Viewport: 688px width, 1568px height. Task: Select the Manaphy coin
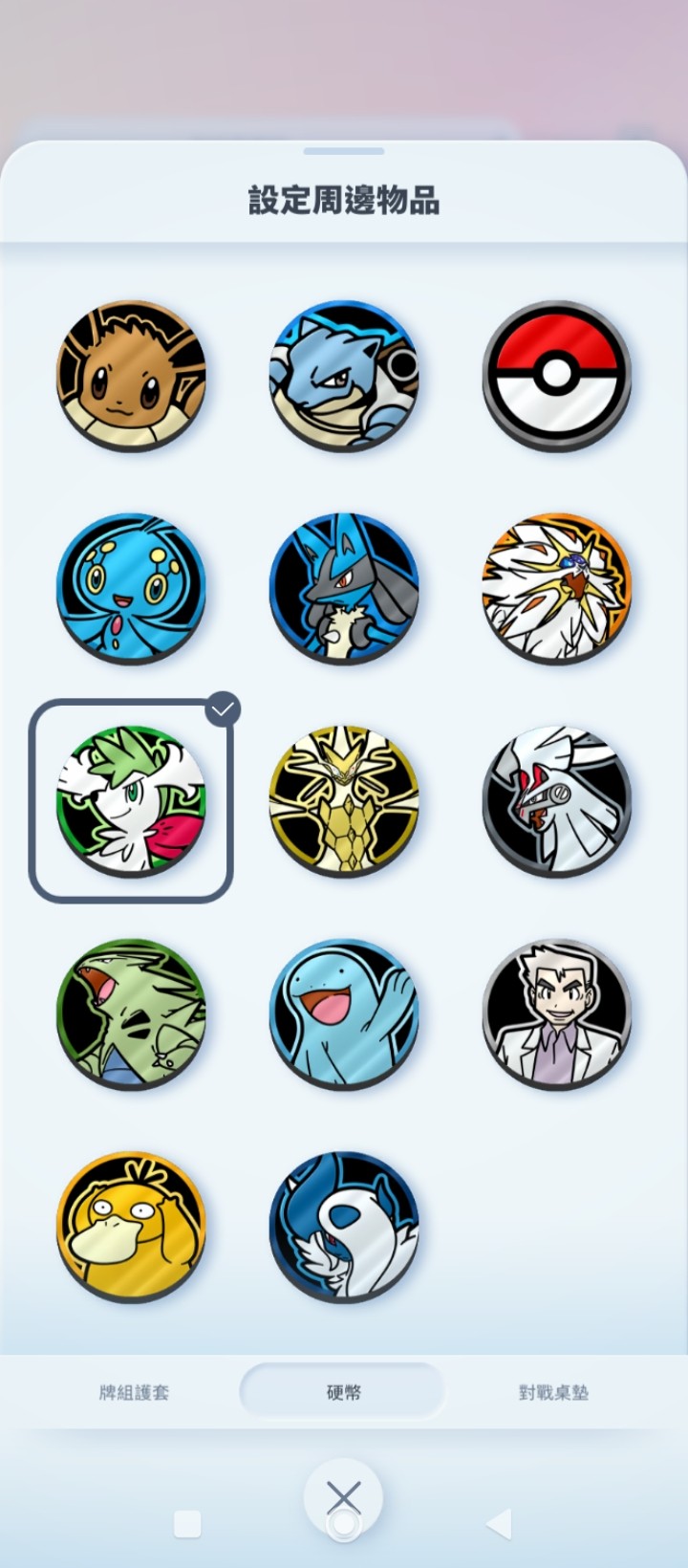131,588
